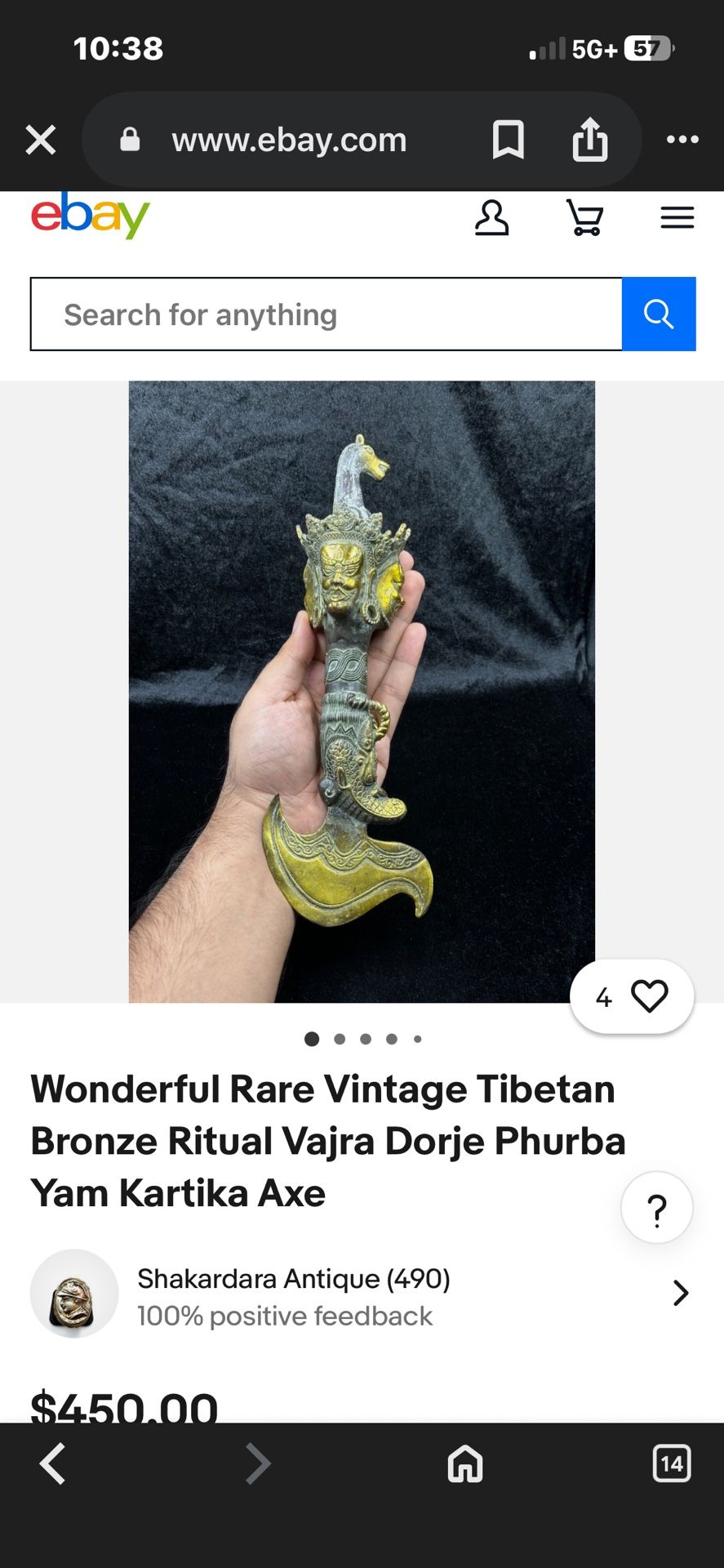The image size is (724, 1568).
Task: Open the 14 open tabs view
Action: tap(672, 1463)
